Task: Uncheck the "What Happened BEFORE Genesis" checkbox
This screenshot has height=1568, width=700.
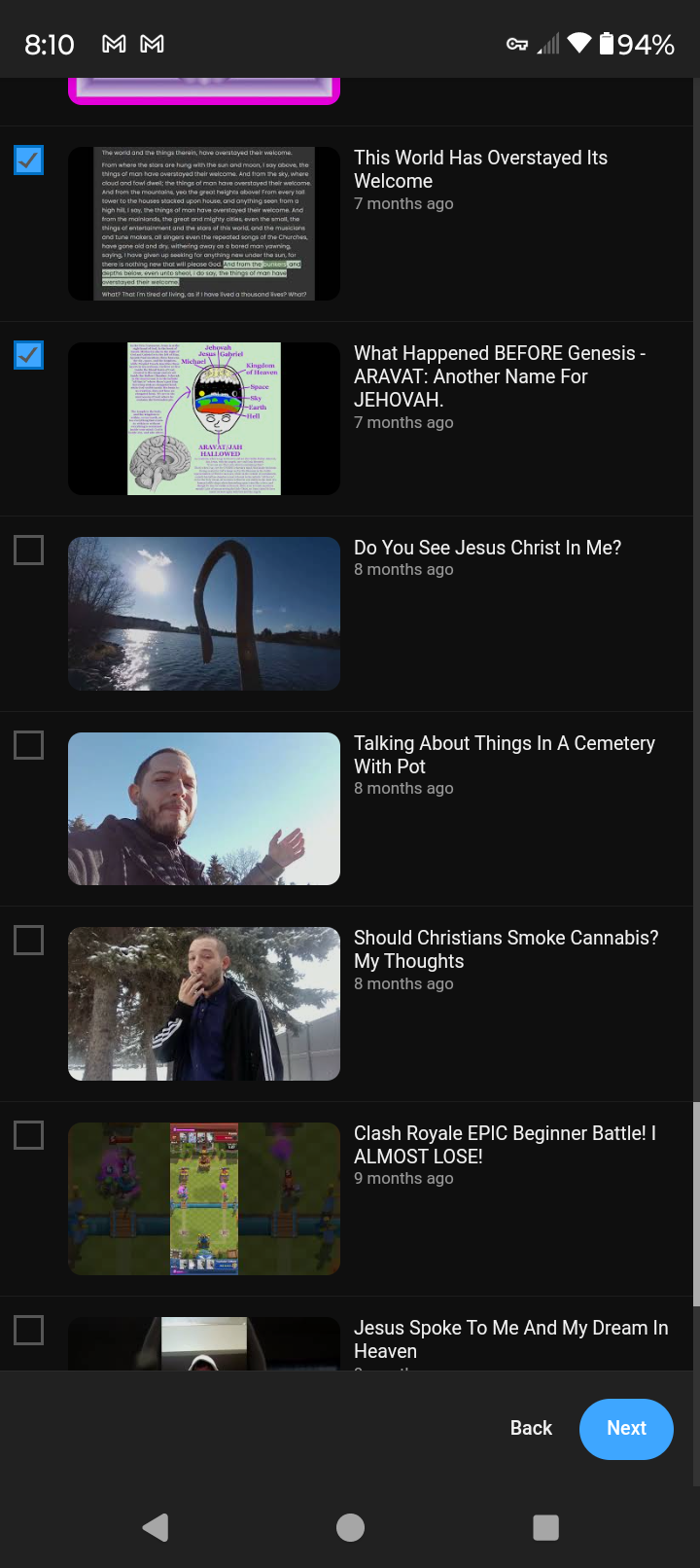Action: (29, 355)
